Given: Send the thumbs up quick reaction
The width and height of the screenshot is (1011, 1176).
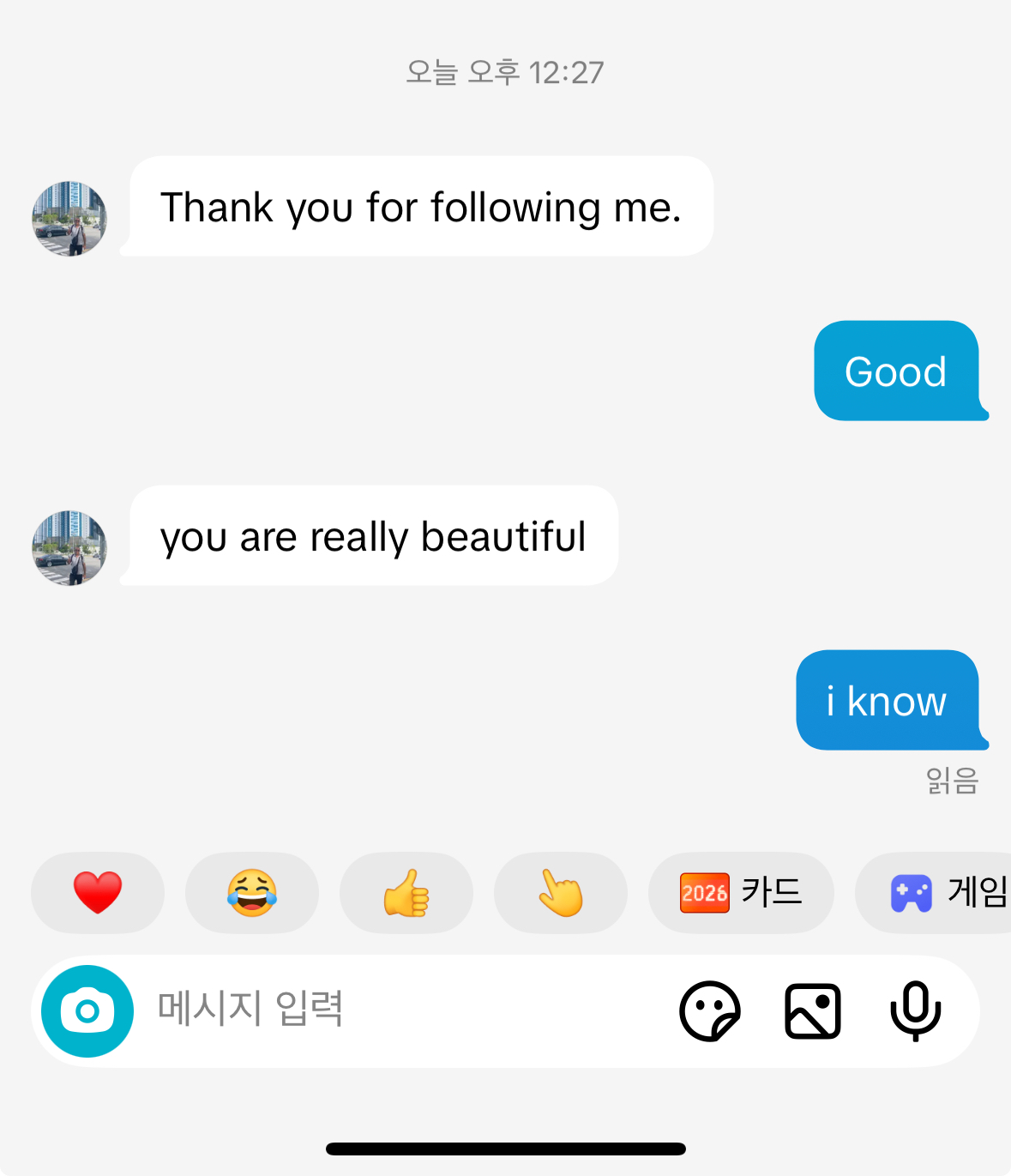Looking at the screenshot, I should click(406, 892).
